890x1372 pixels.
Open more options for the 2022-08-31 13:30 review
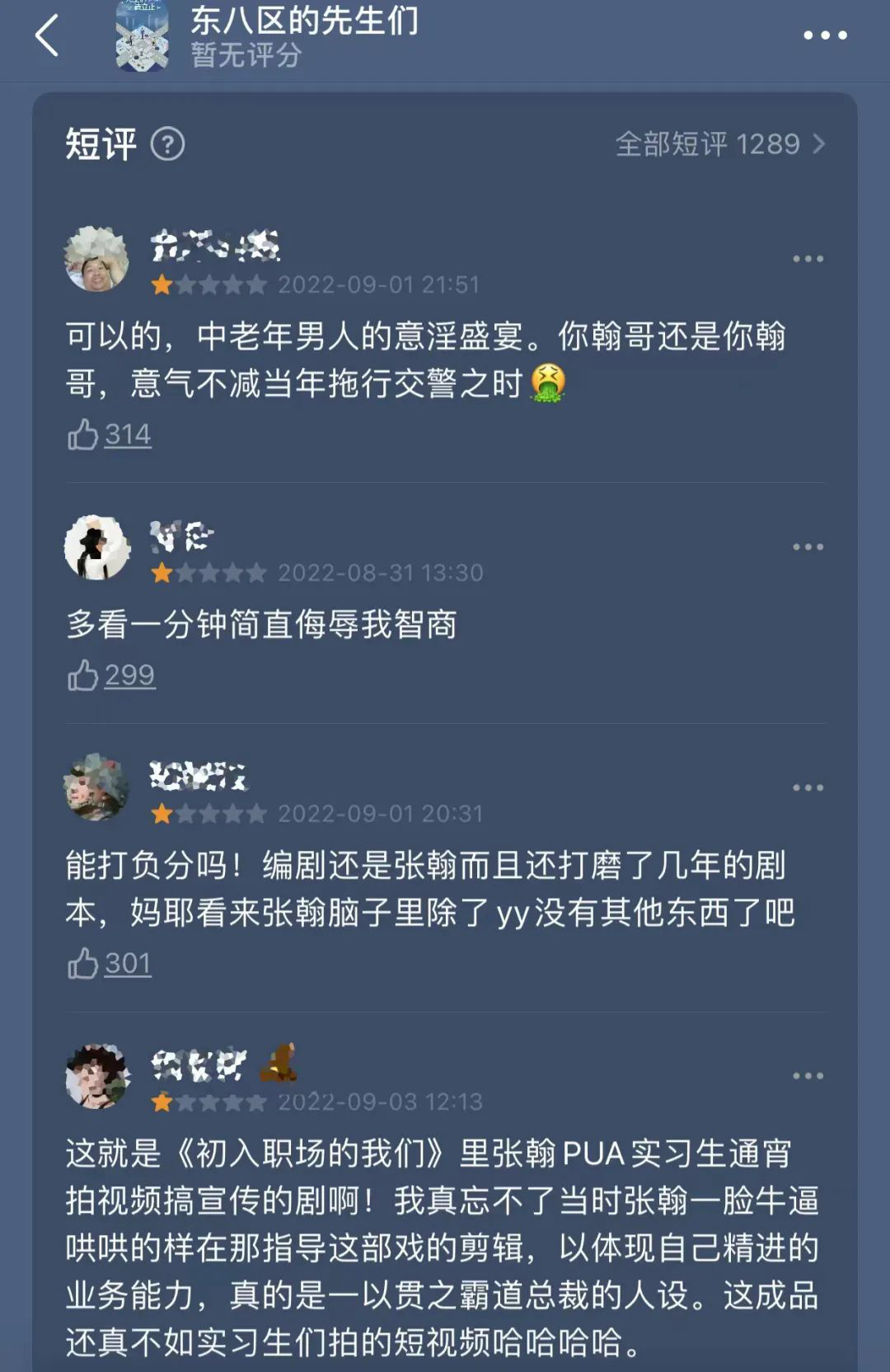(x=808, y=547)
